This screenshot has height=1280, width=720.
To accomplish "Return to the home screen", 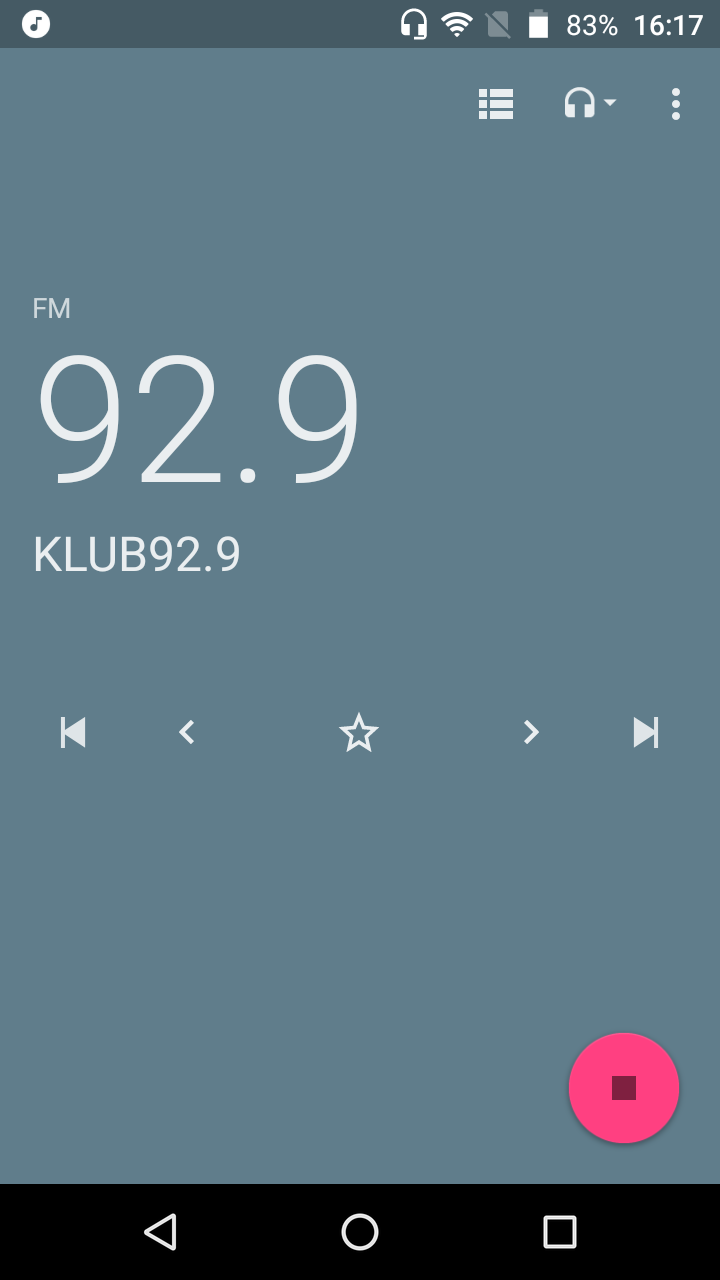I will [360, 1232].
